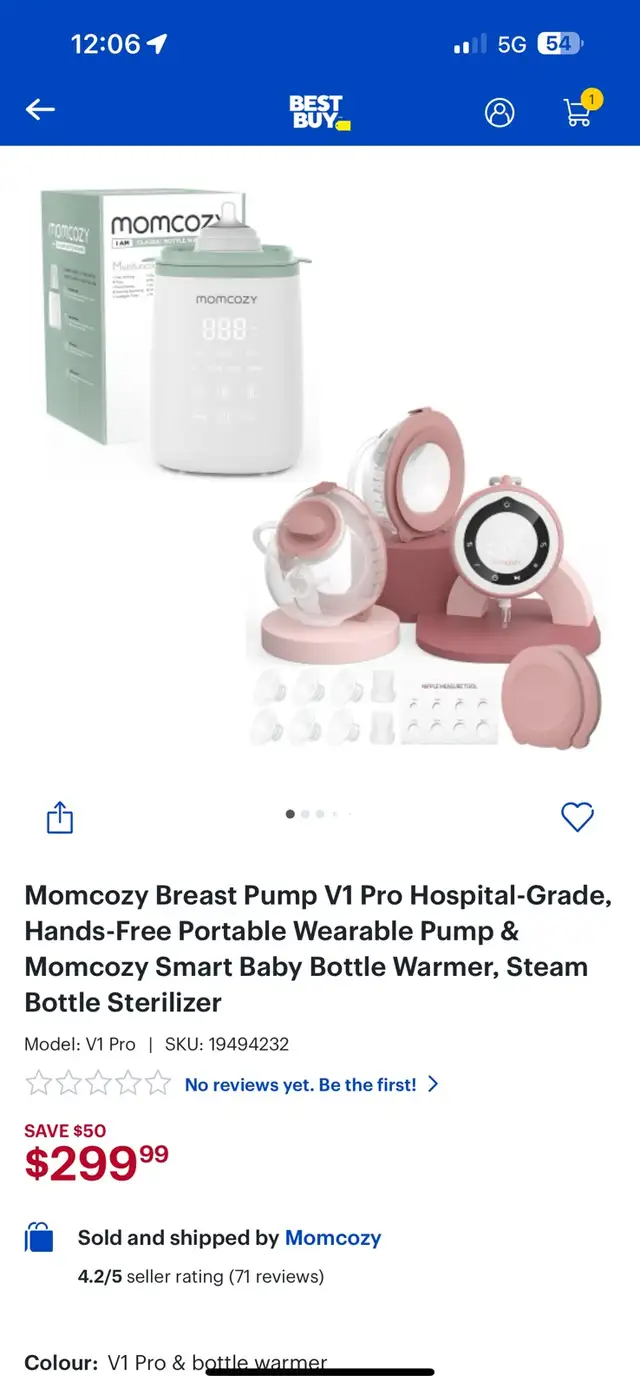This screenshot has height=1388, width=640.
Task: Tap the Best Buy logo for home
Action: pyautogui.click(x=319, y=112)
